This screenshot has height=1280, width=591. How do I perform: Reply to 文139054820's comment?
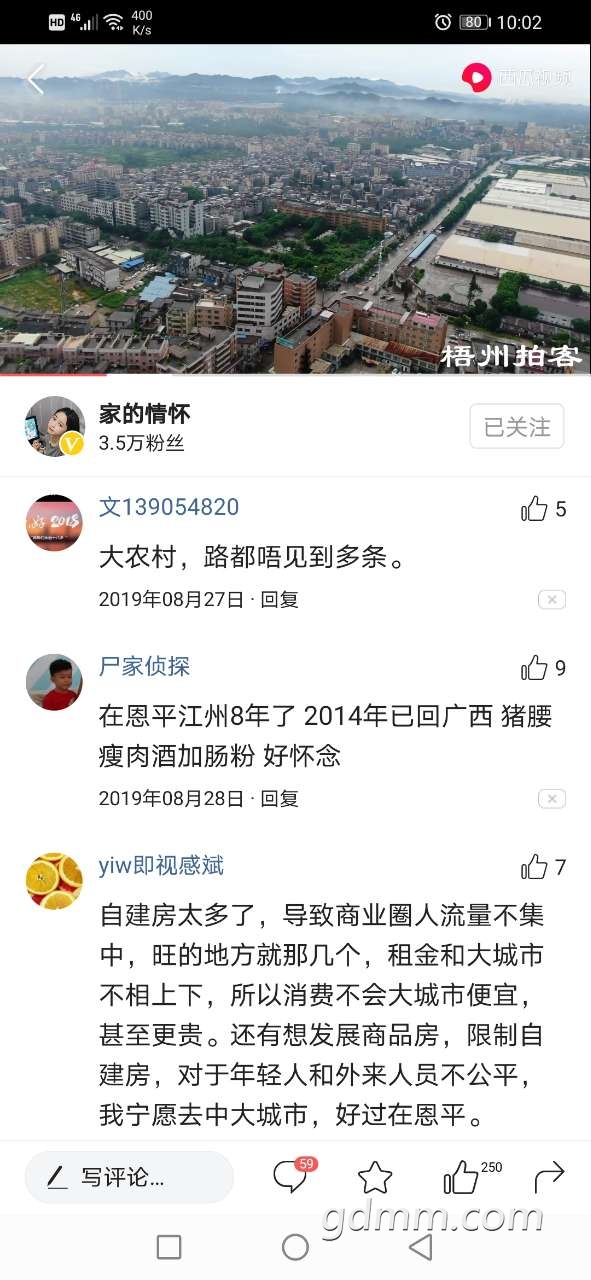280,600
